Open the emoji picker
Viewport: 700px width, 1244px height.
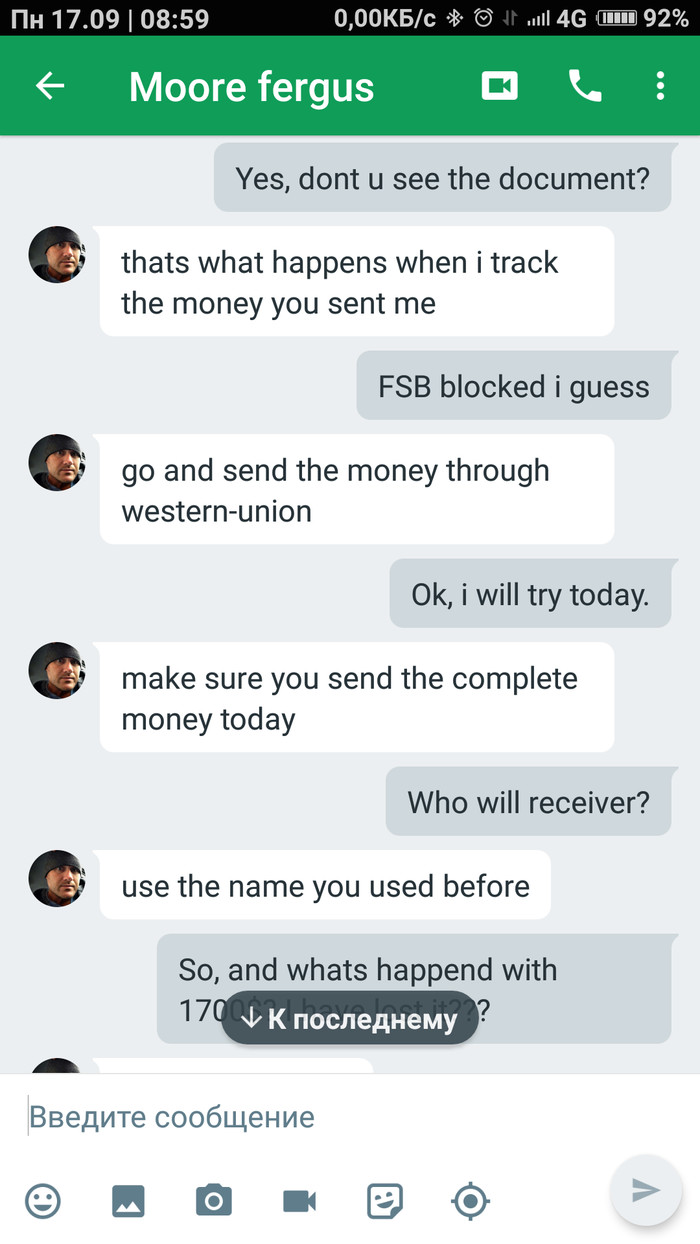pyautogui.click(x=43, y=1200)
